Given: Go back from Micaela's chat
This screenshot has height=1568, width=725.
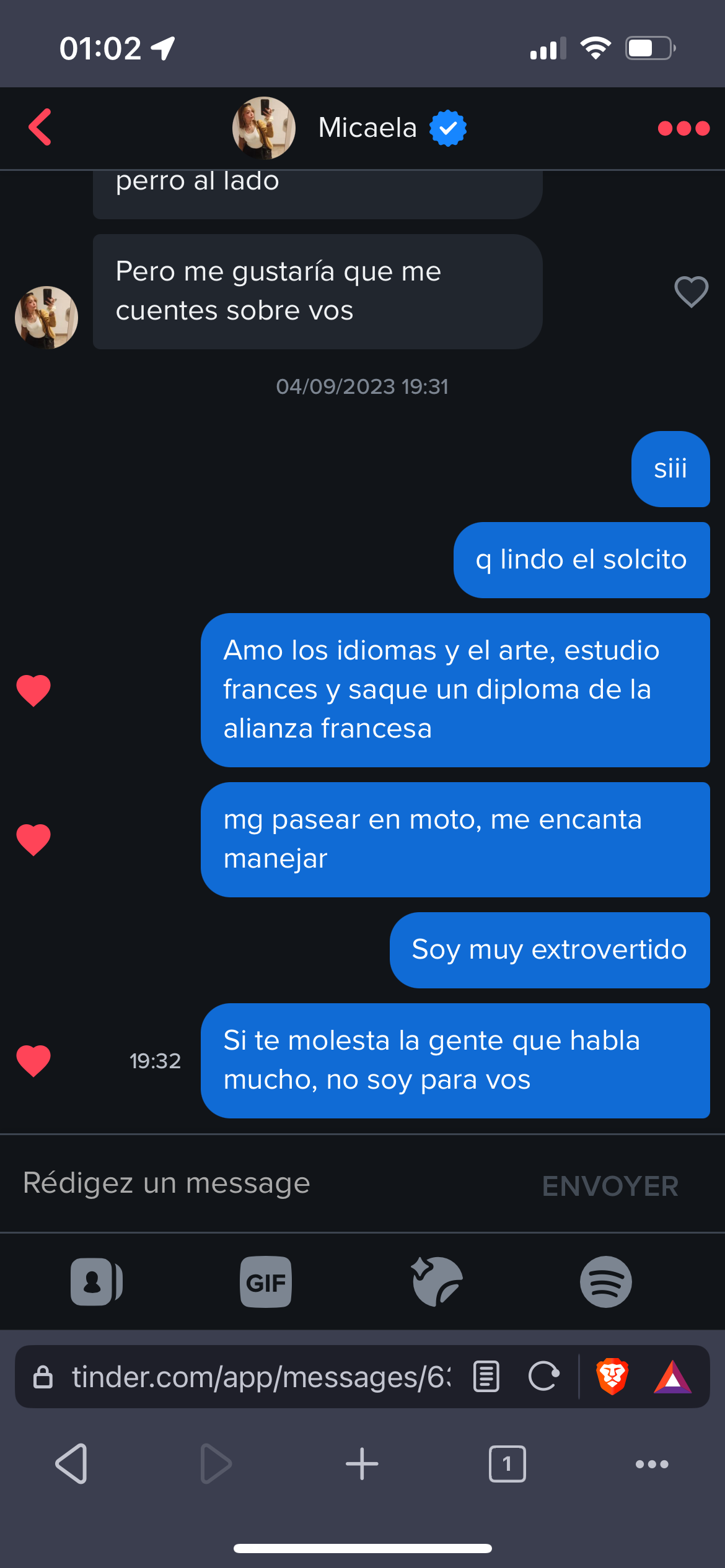Looking at the screenshot, I should click(40, 128).
